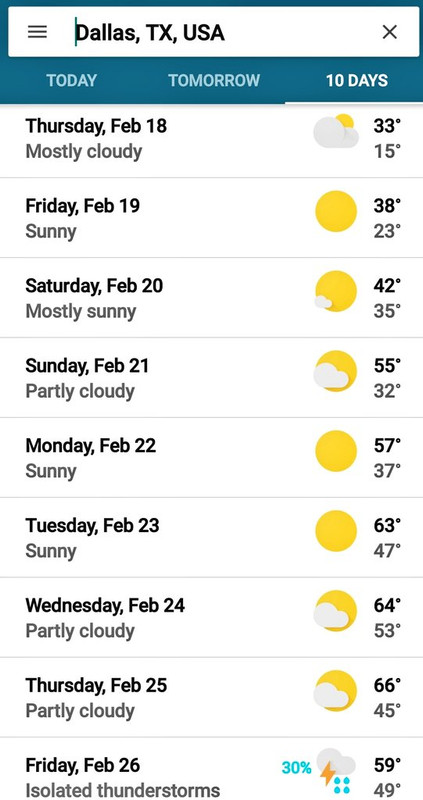Switch to the TODAY tab
Image resolution: width=423 pixels, height=800 pixels.
point(71,81)
